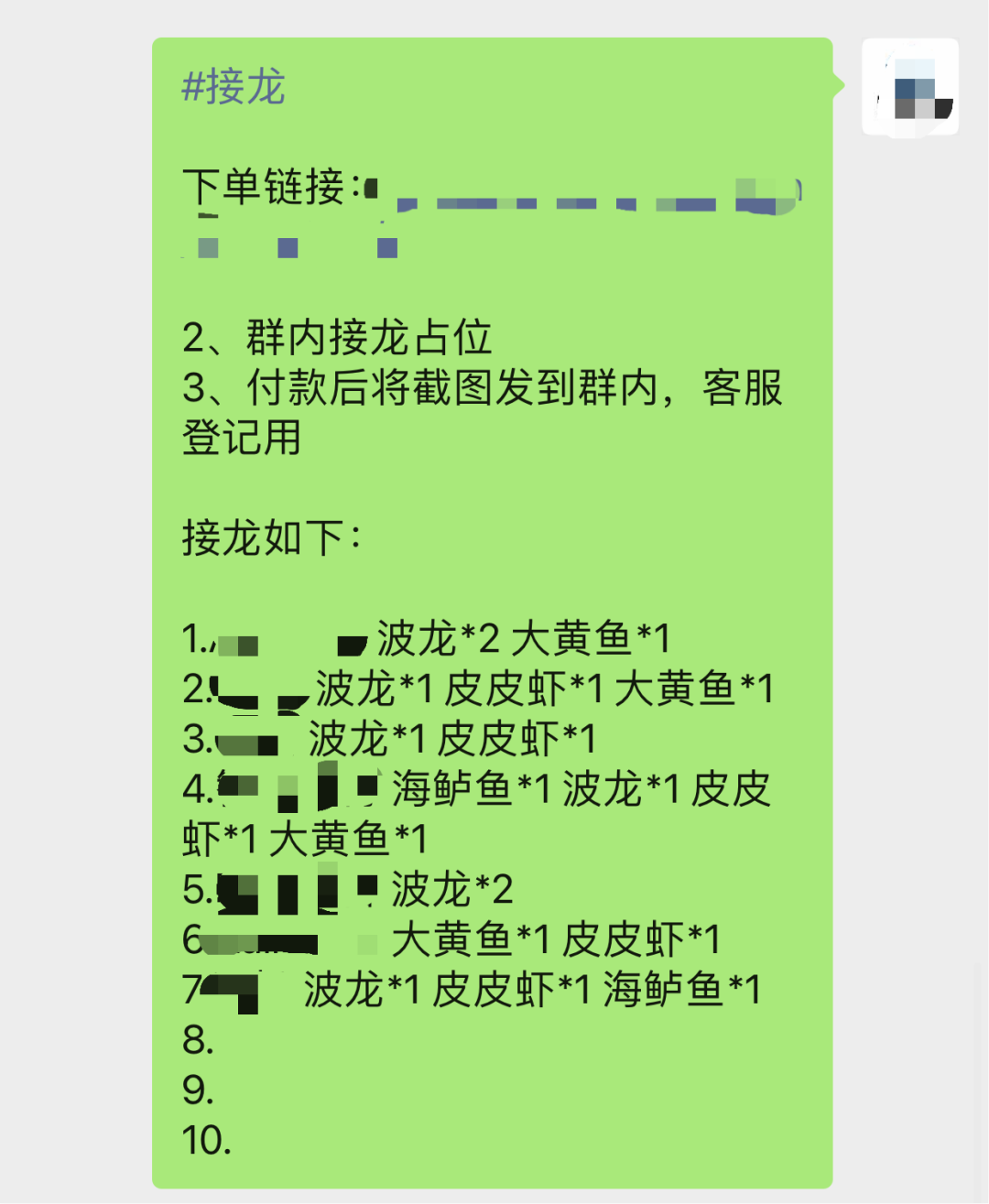Open the #接龙 tag link

pyautogui.click(x=234, y=87)
